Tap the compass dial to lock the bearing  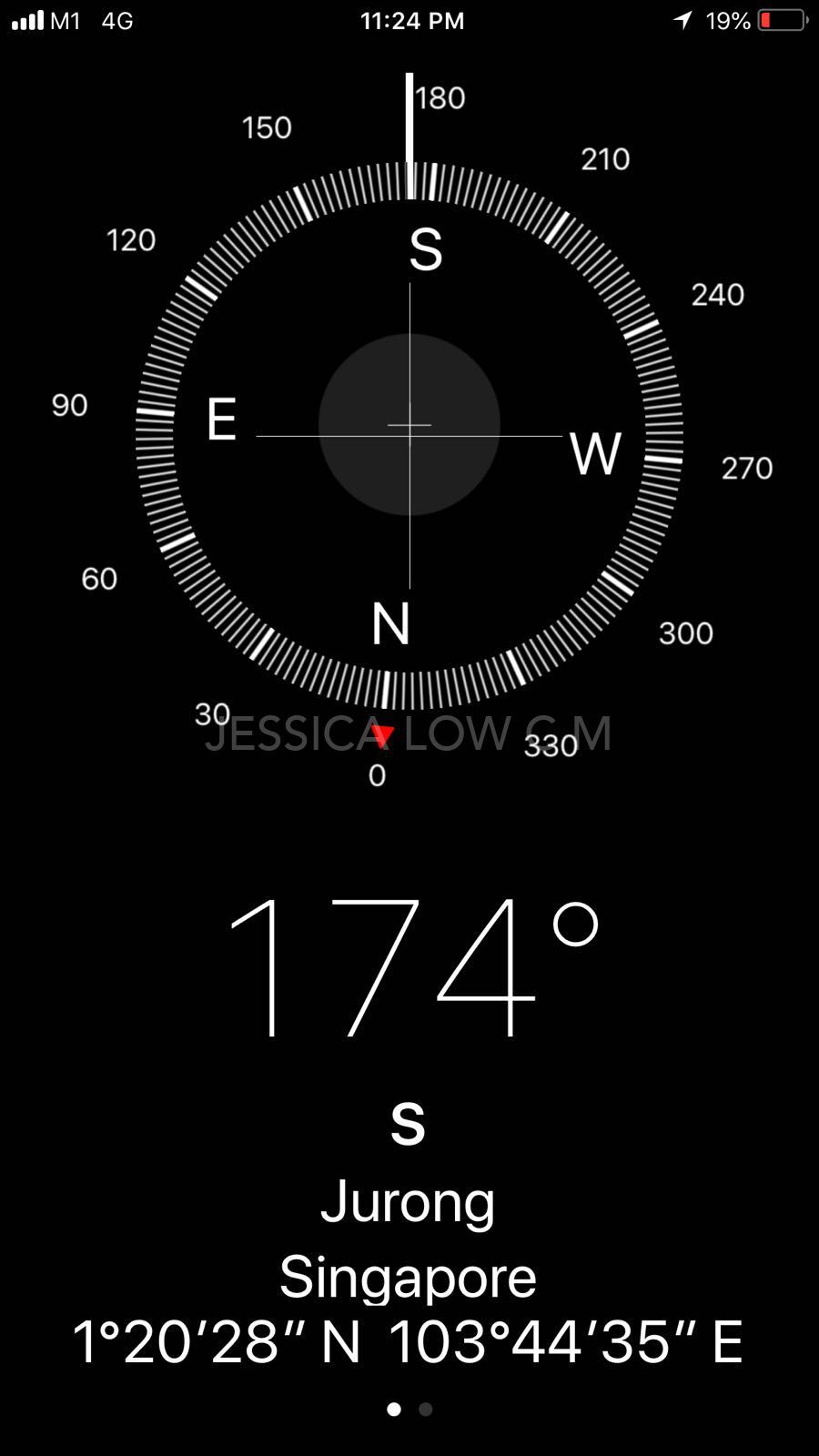409,435
